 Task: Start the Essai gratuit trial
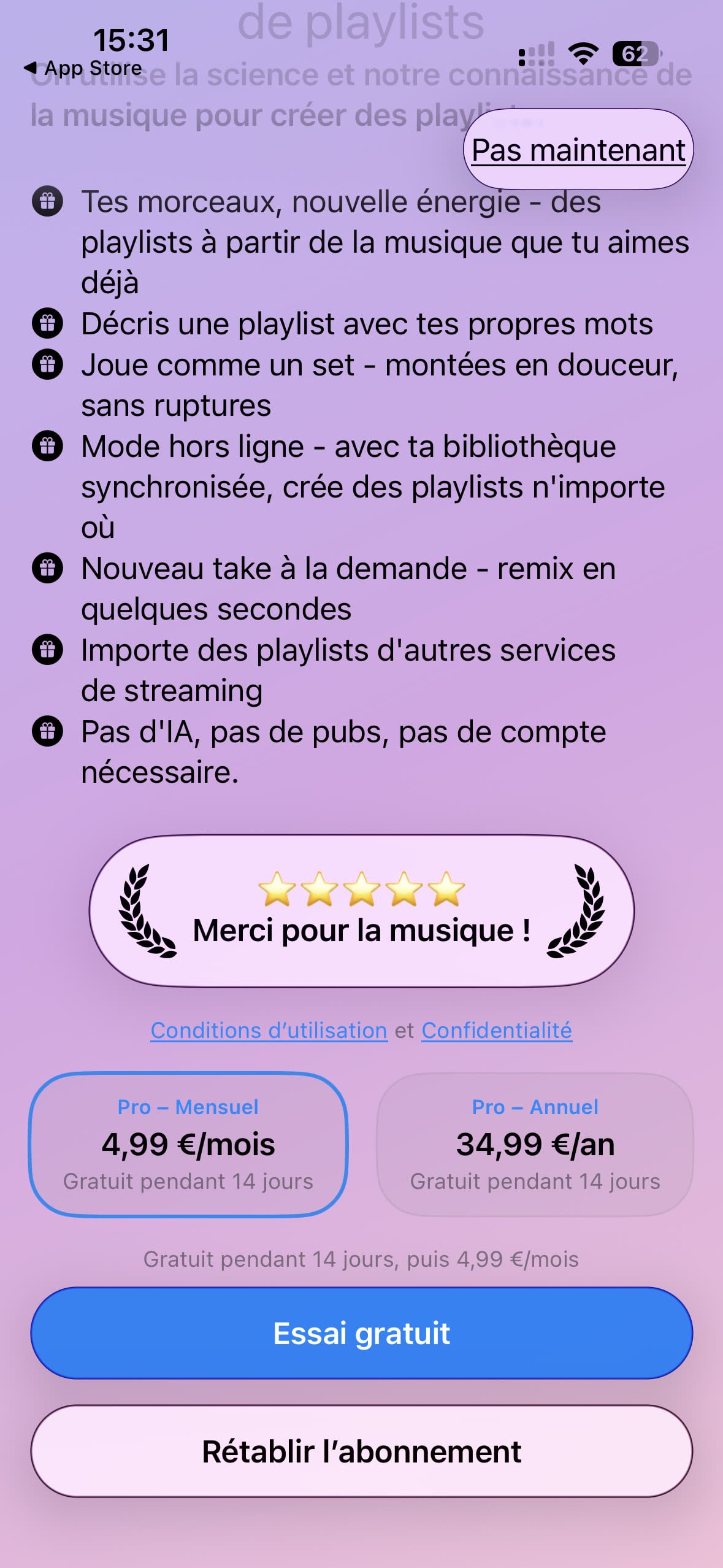[x=361, y=1333]
